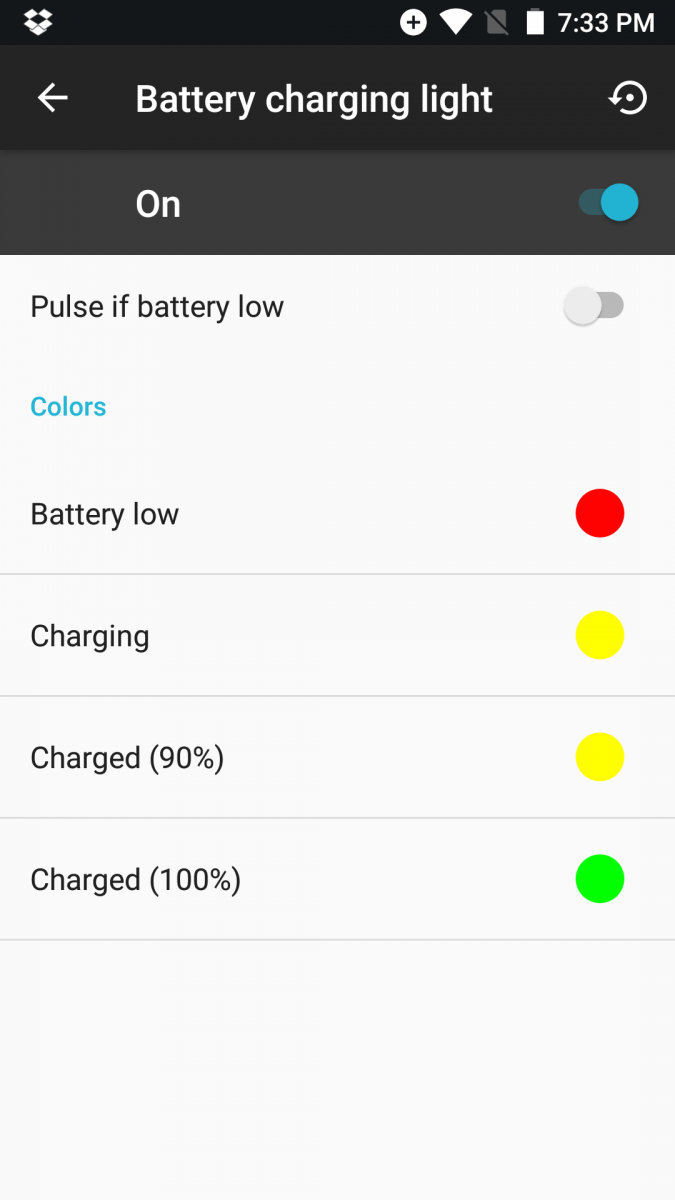This screenshot has width=675, height=1200.
Task: Select the Charged (100%) color row
Action: click(337, 880)
